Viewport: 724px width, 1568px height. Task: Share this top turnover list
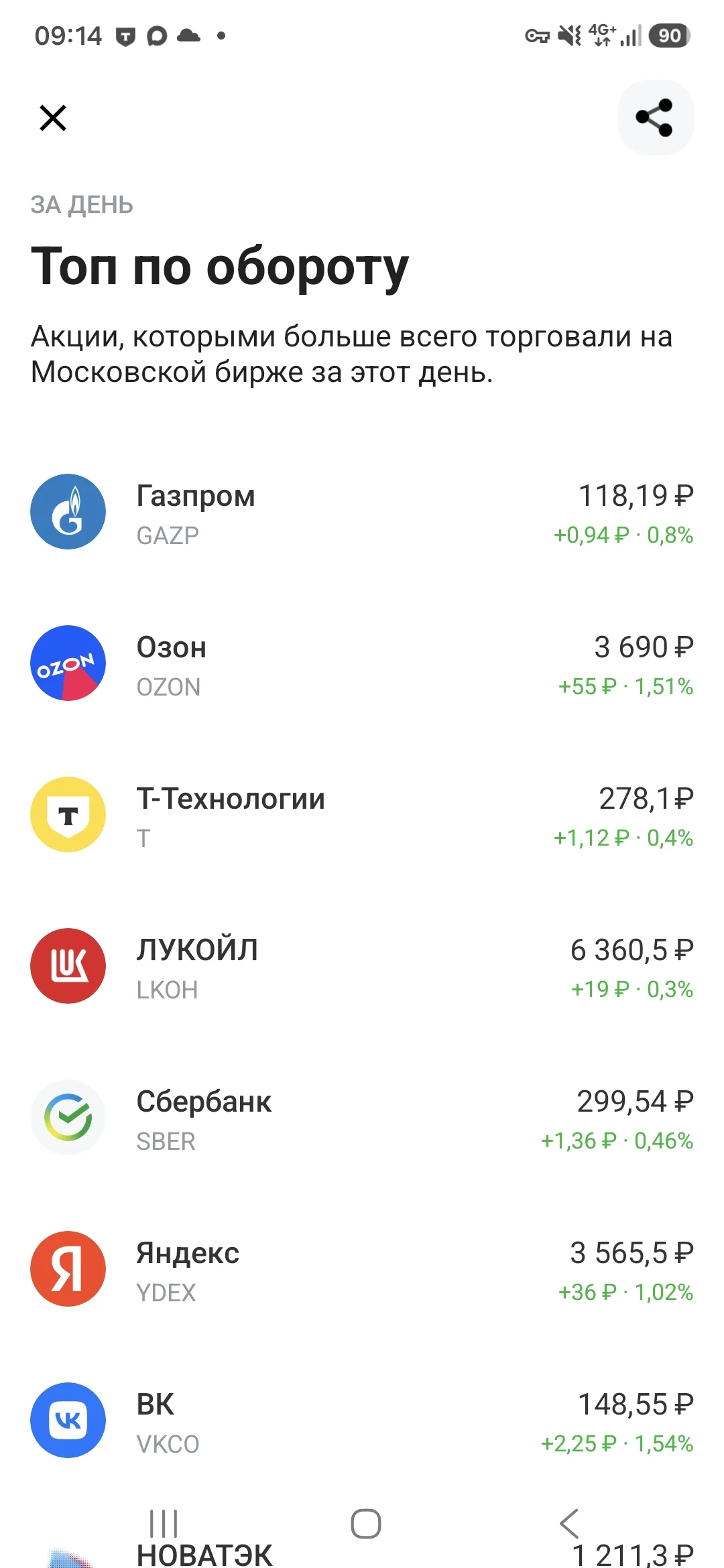click(655, 118)
